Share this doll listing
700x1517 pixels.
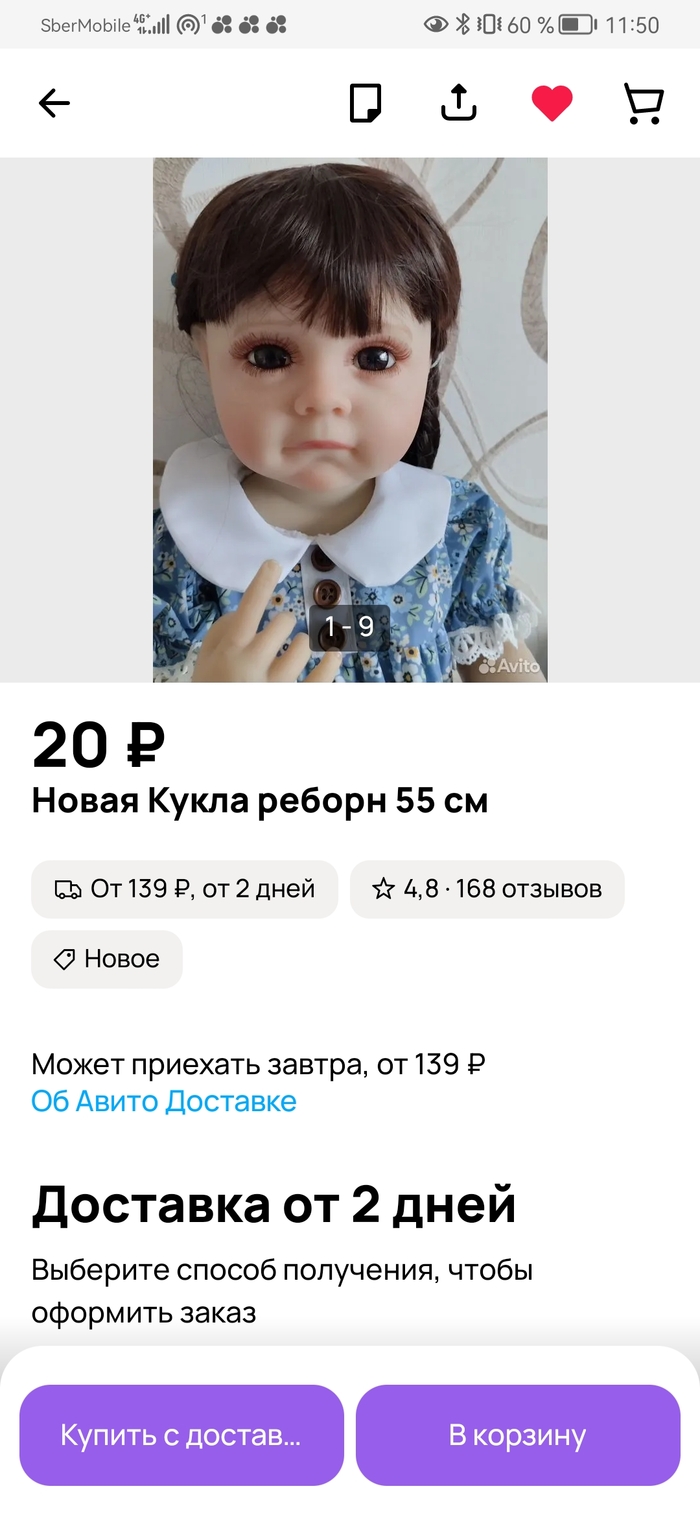pos(459,103)
